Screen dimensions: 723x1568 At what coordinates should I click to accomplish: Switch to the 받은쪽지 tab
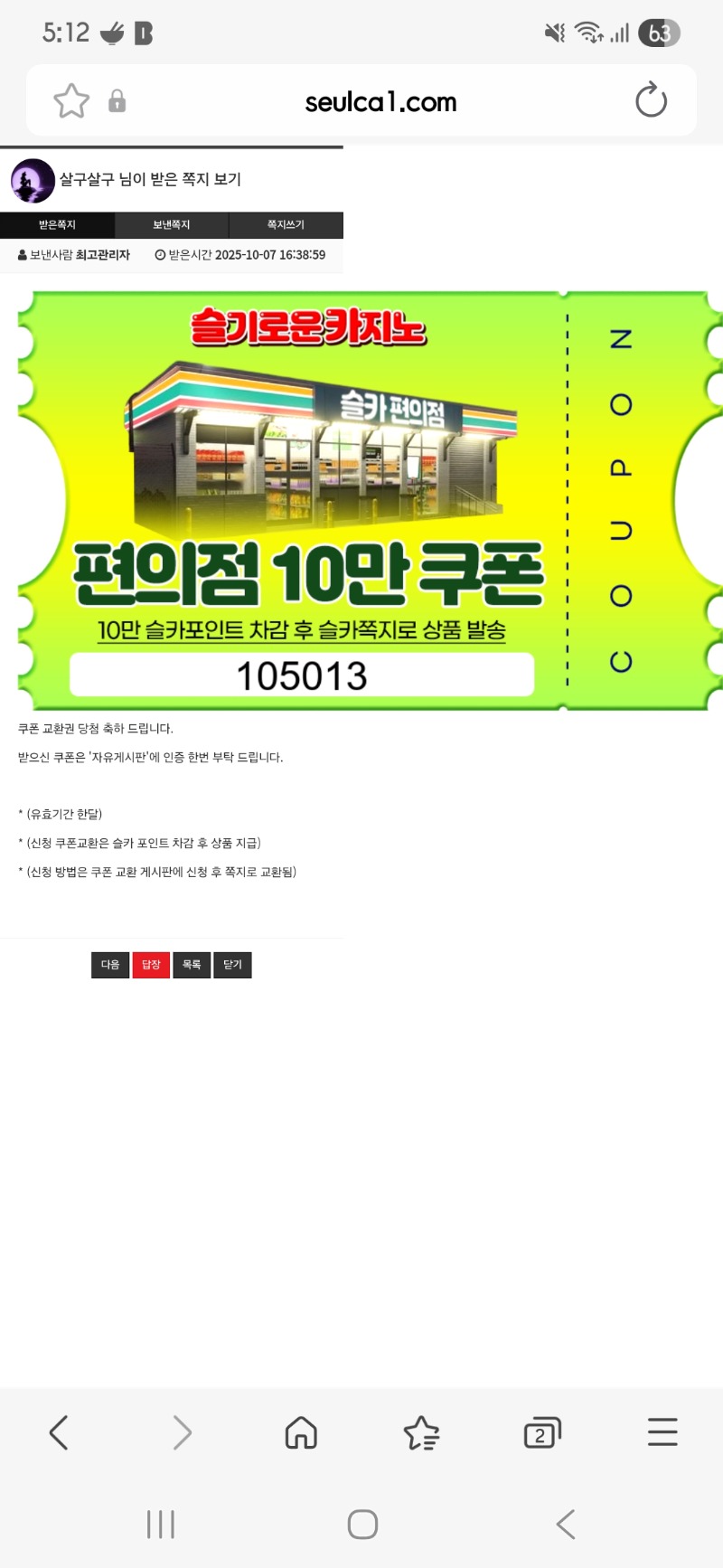coord(57,224)
